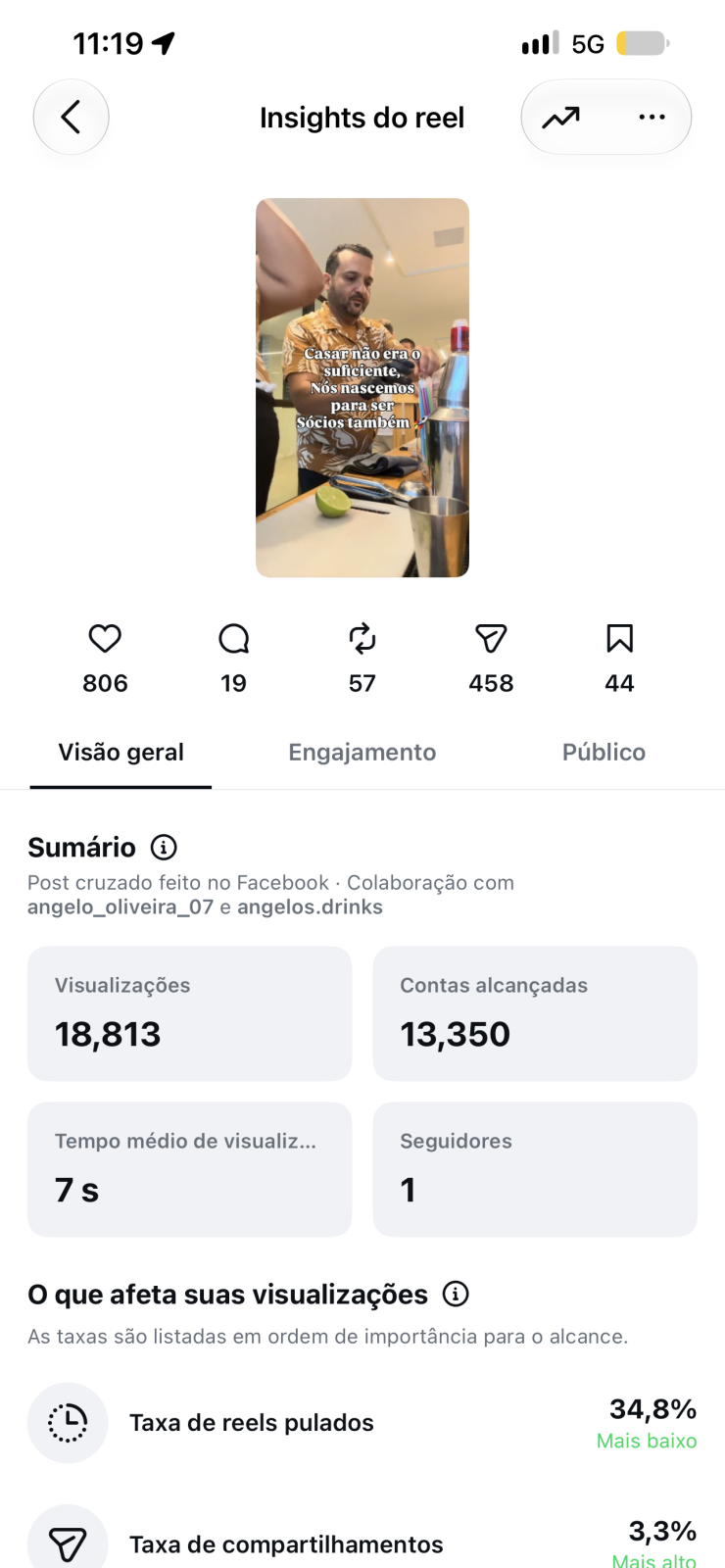Open Taxa de compartilhamentos row

[362, 1541]
